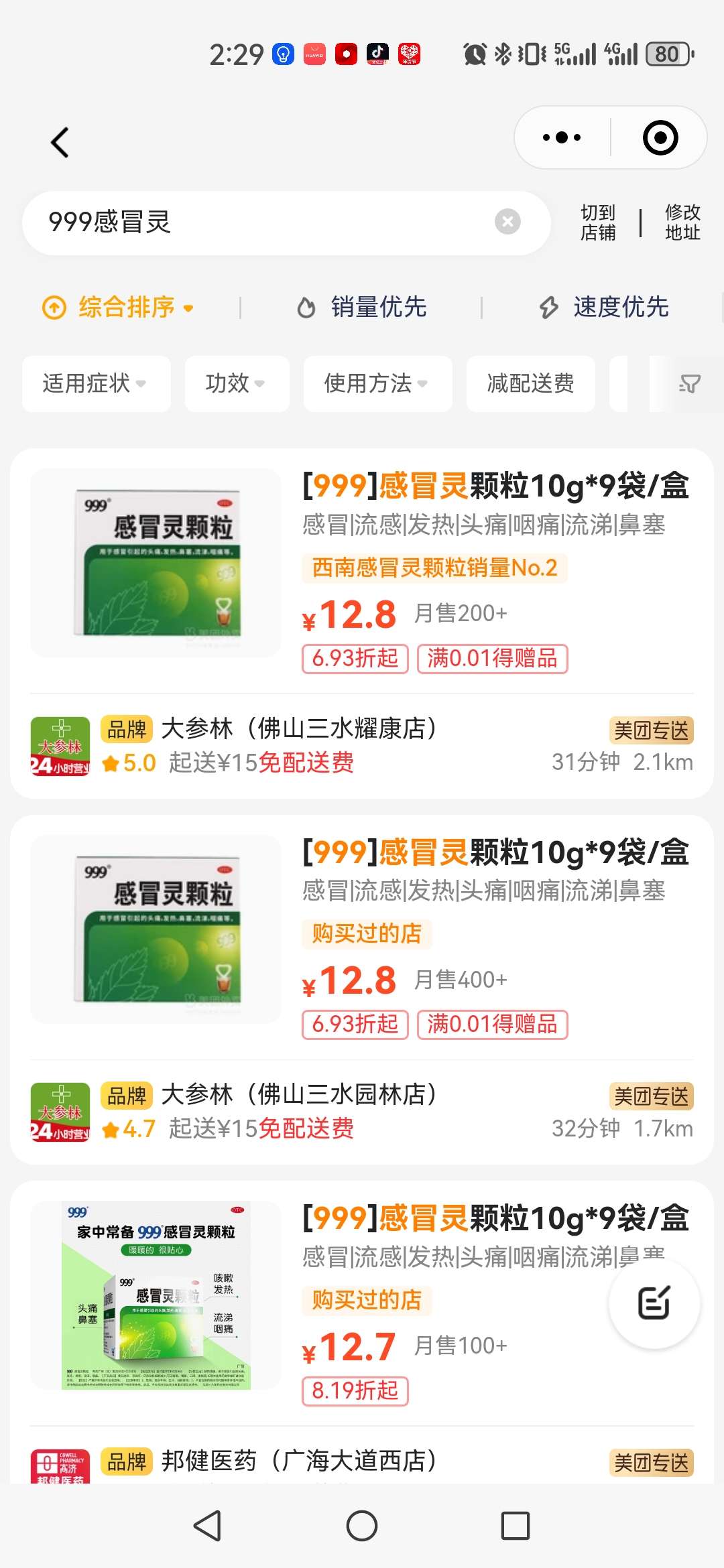Viewport: 724px width, 1568px height.
Task: Open the mini-program three-dot menu
Action: click(562, 137)
